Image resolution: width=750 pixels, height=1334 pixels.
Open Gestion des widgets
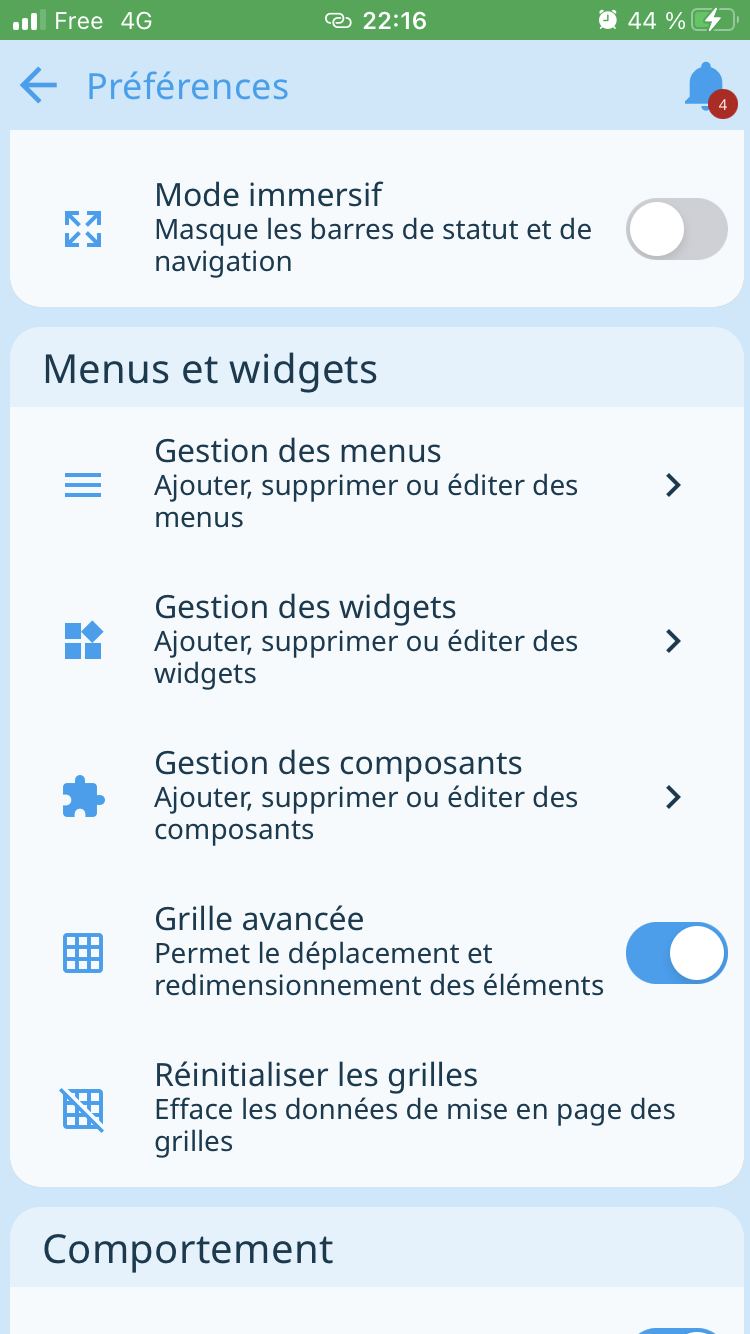pyautogui.click(x=375, y=640)
